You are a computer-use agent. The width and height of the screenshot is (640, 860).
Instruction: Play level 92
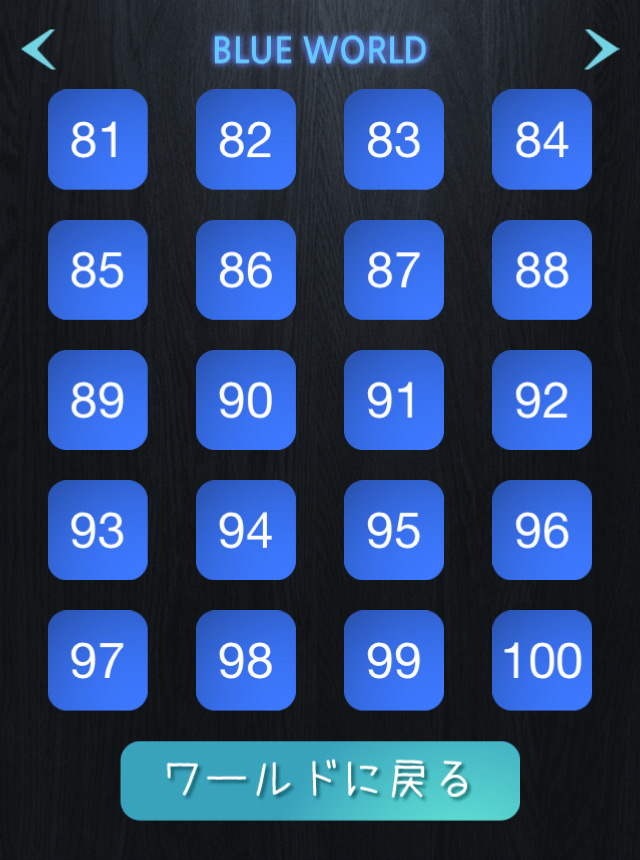[542, 400]
